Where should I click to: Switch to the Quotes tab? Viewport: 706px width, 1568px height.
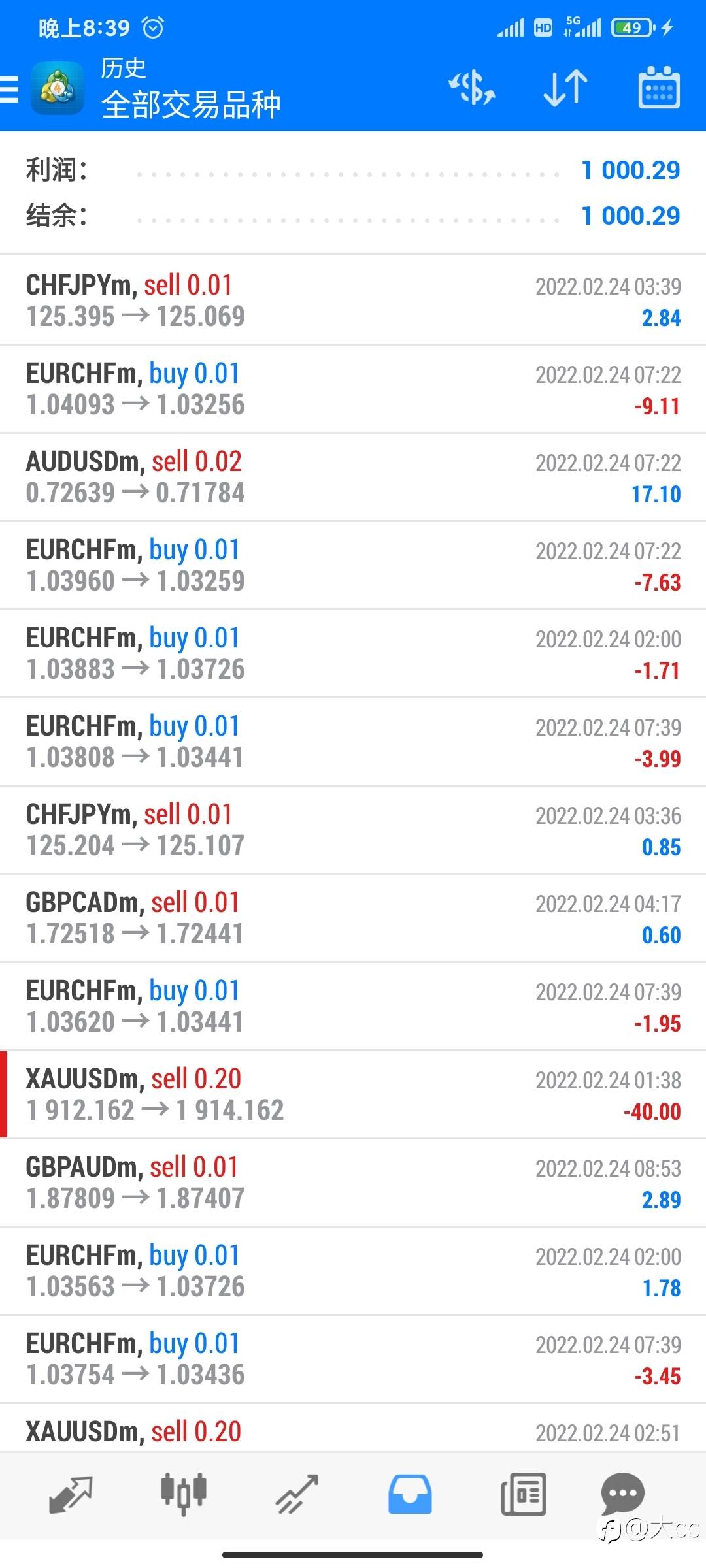(x=71, y=1495)
